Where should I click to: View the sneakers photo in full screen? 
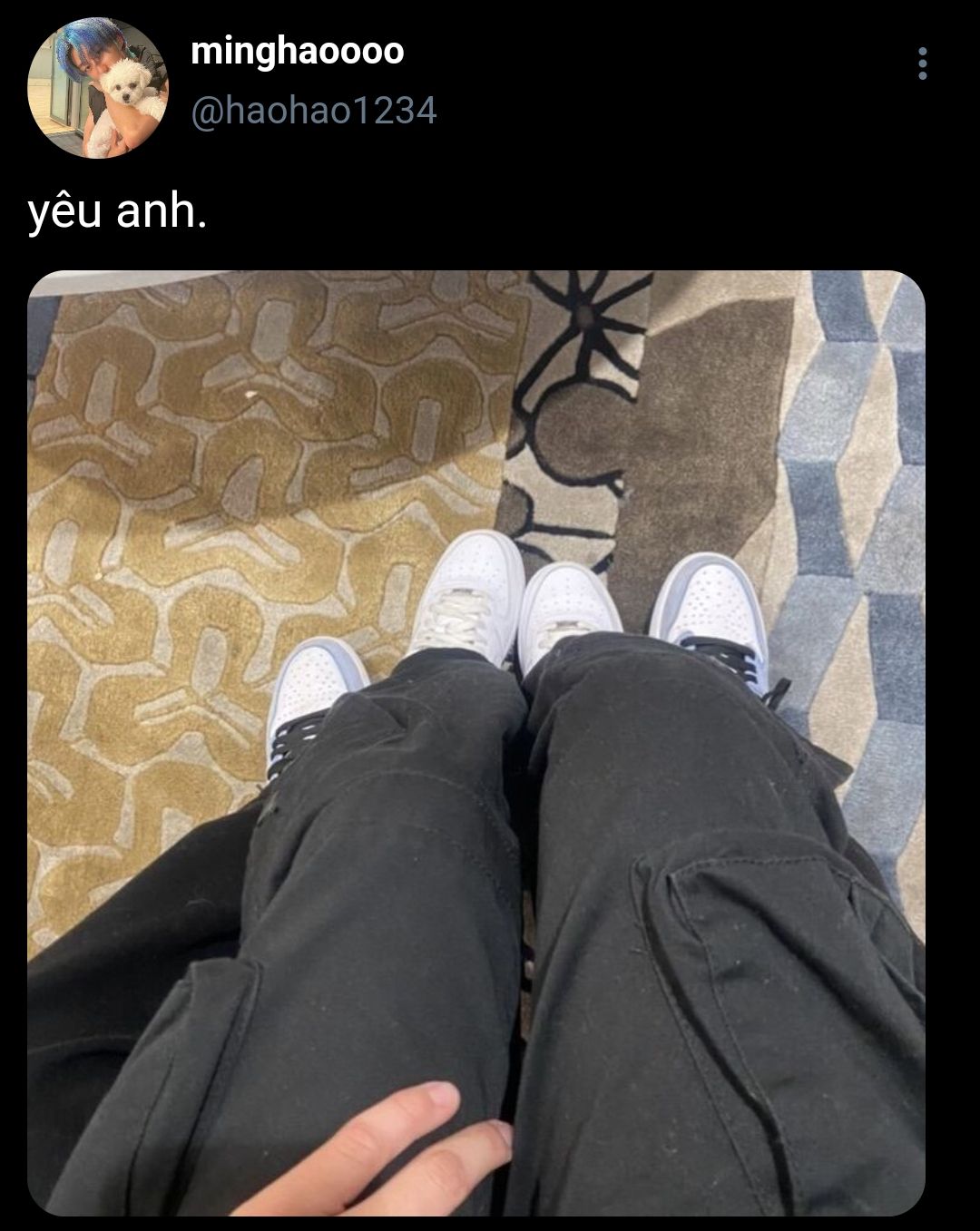click(x=476, y=744)
